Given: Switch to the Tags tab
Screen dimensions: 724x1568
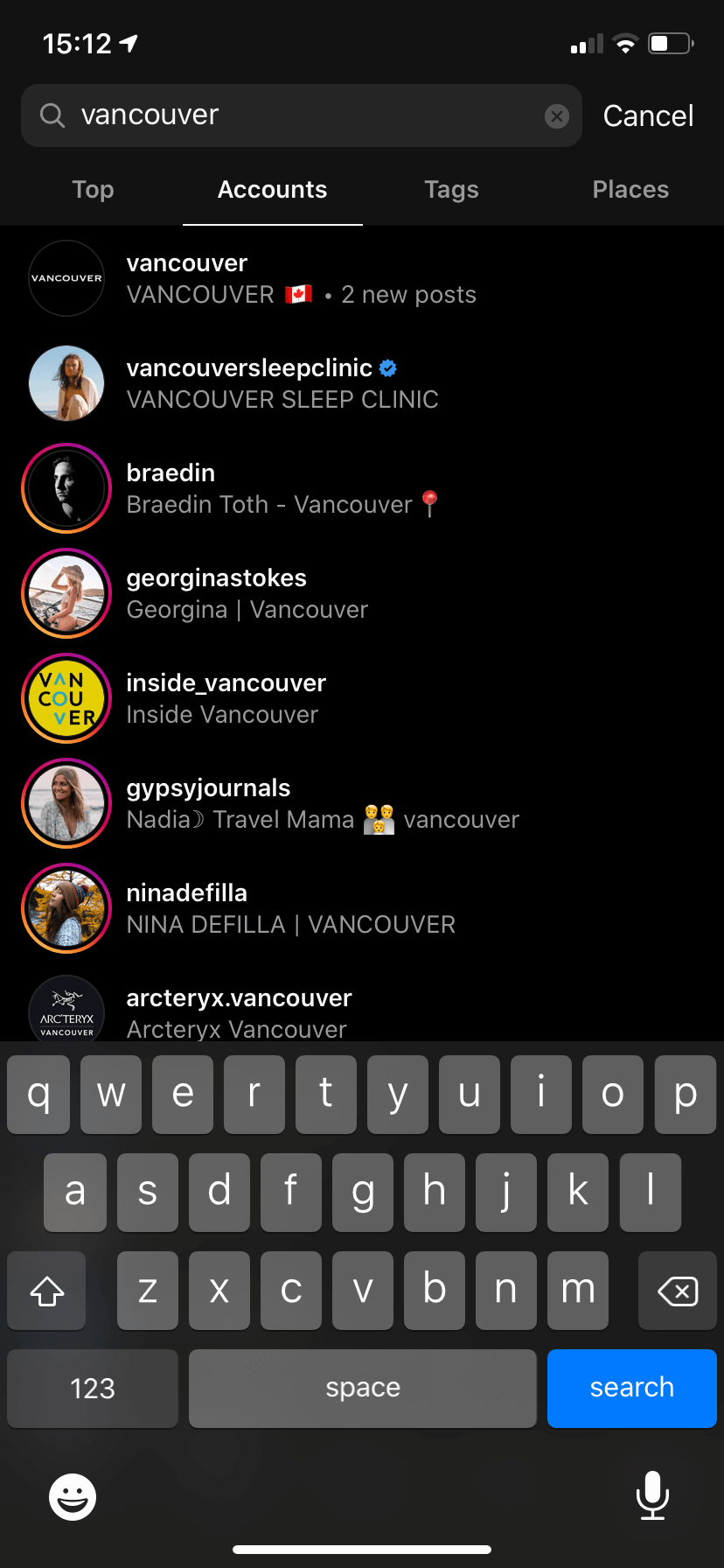Looking at the screenshot, I should tap(451, 190).
